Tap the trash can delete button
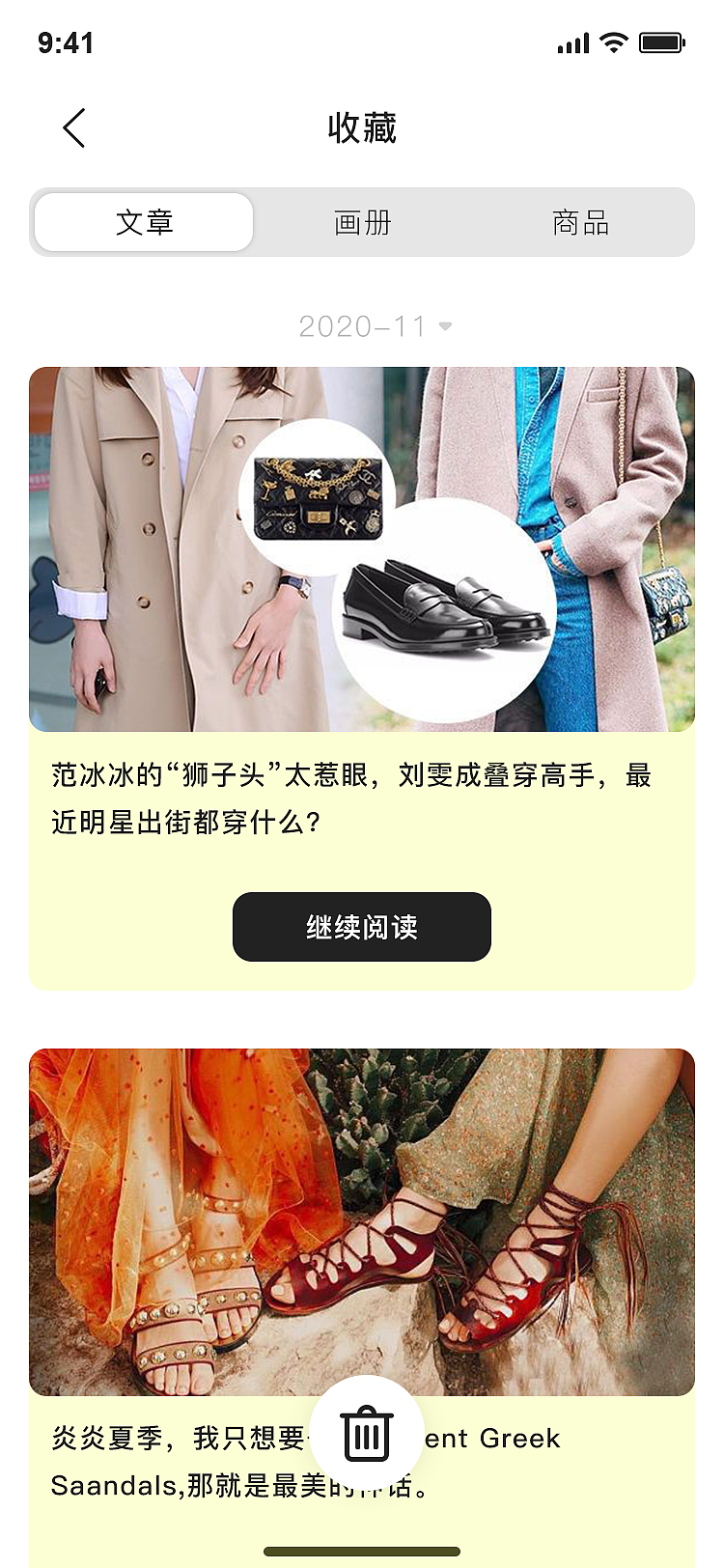The height and width of the screenshot is (1568, 724). 367,1433
